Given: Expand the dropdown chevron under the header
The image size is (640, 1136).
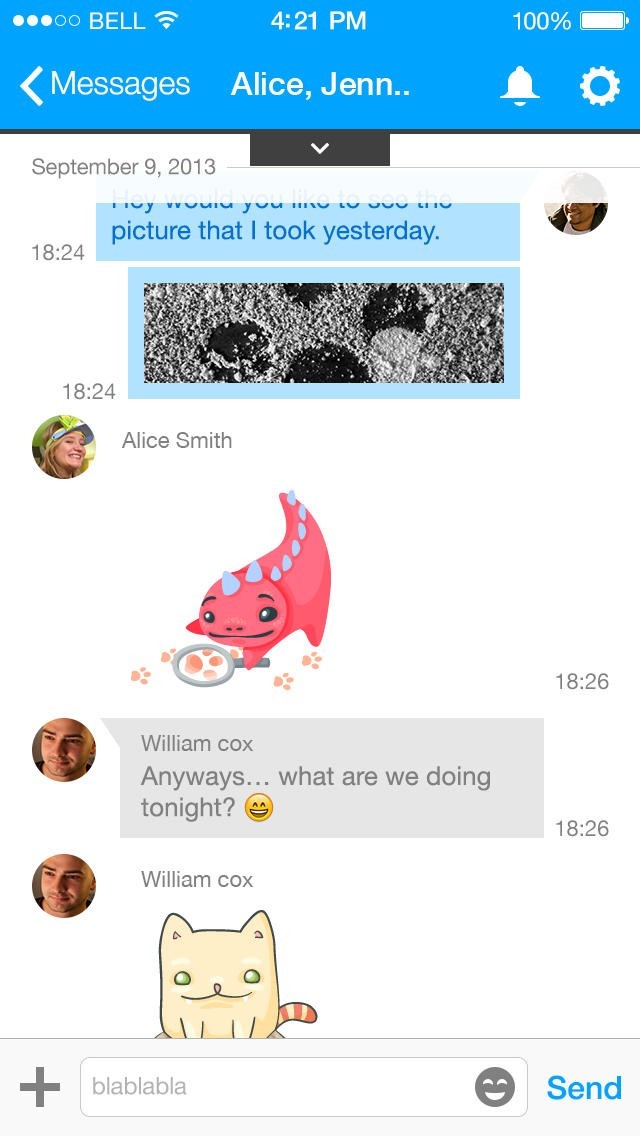Looking at the screenshot, I should coord(320,149).
